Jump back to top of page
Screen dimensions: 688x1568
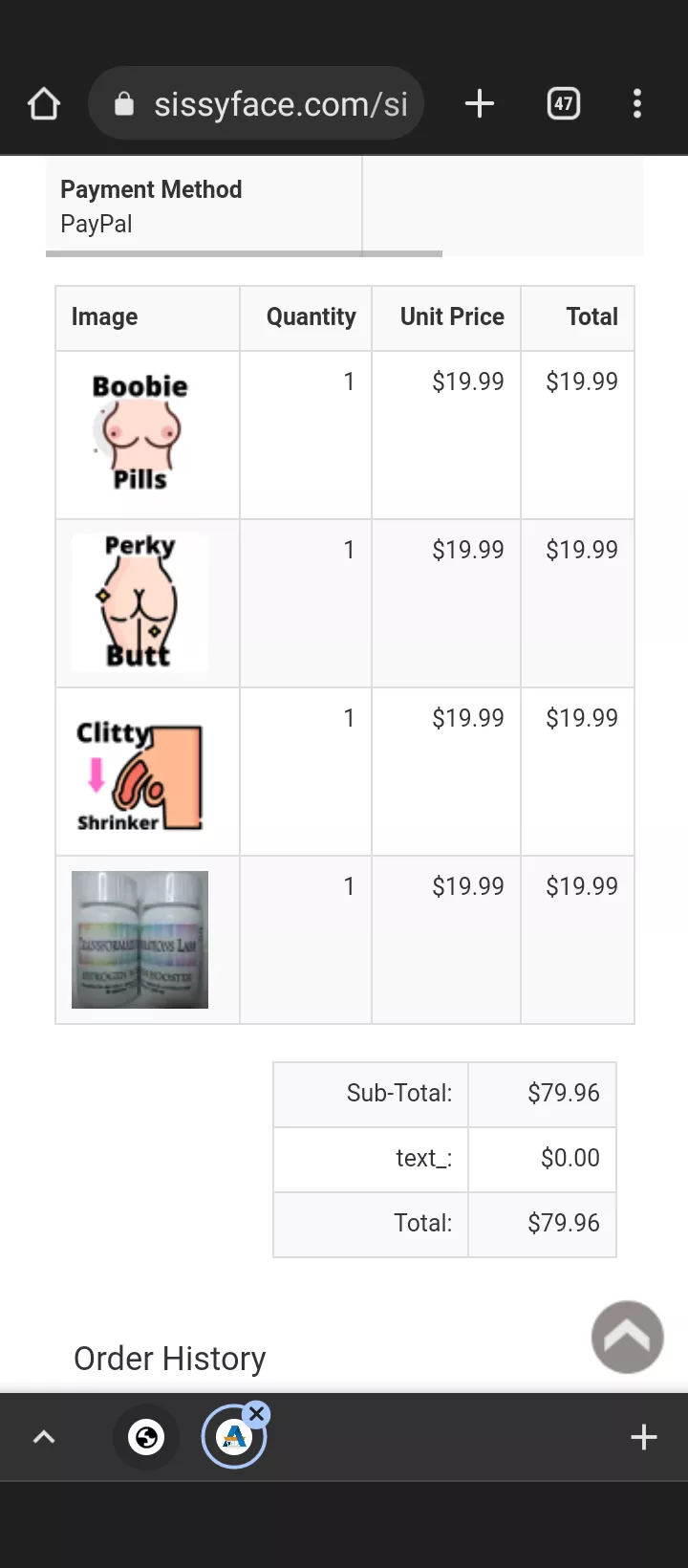coord(627,1337)
